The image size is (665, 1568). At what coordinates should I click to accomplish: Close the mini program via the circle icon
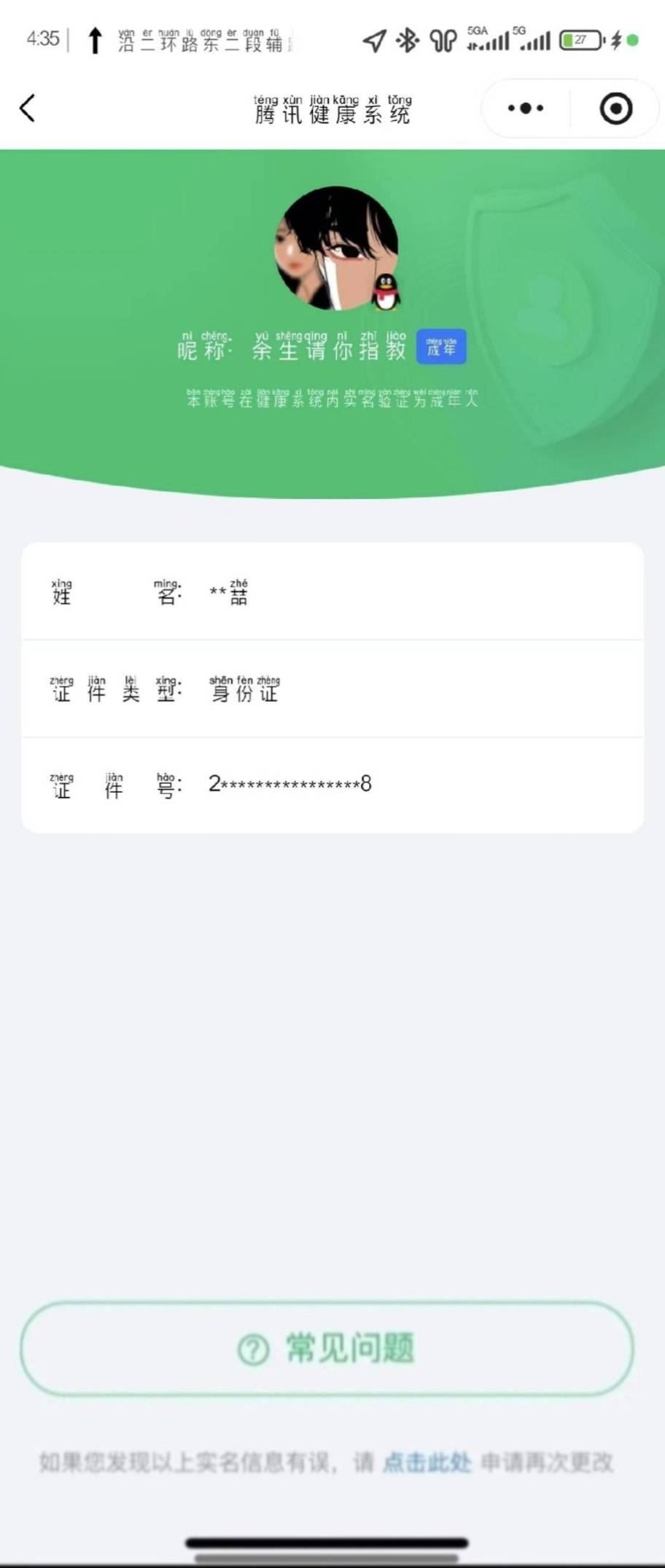[x=616, y=109]
